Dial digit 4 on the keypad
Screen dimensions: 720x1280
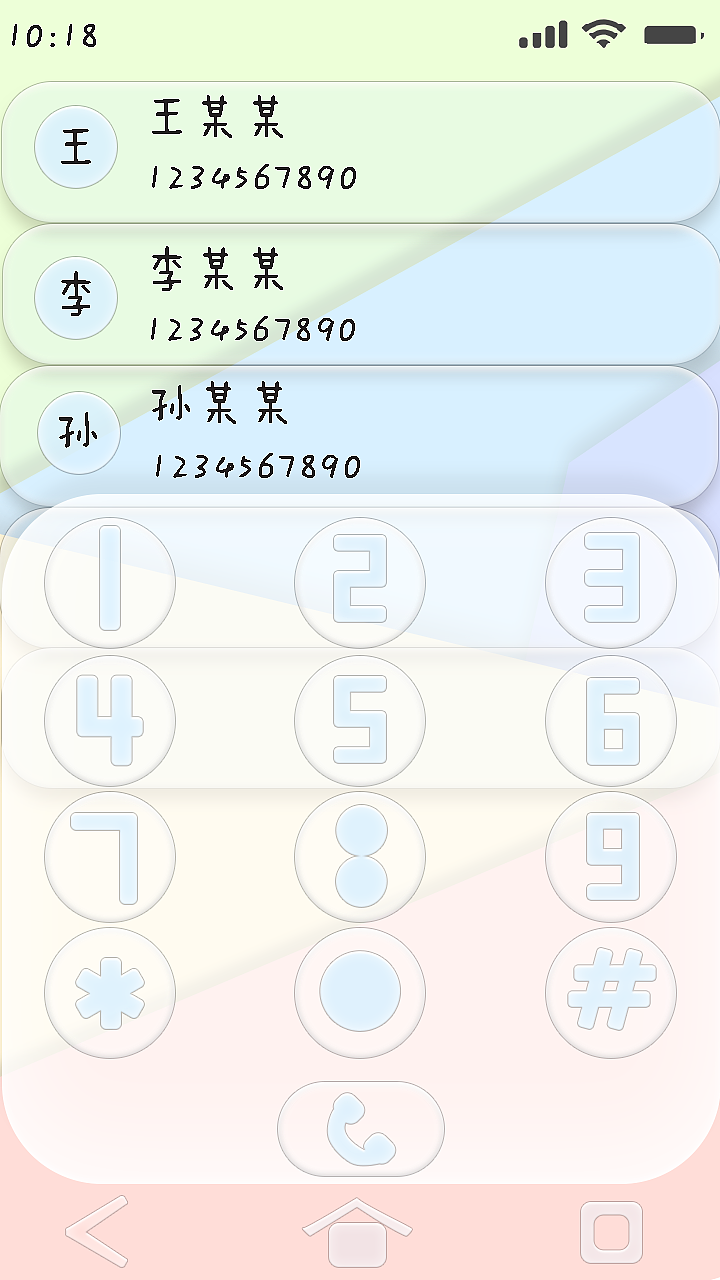[110, 720]
